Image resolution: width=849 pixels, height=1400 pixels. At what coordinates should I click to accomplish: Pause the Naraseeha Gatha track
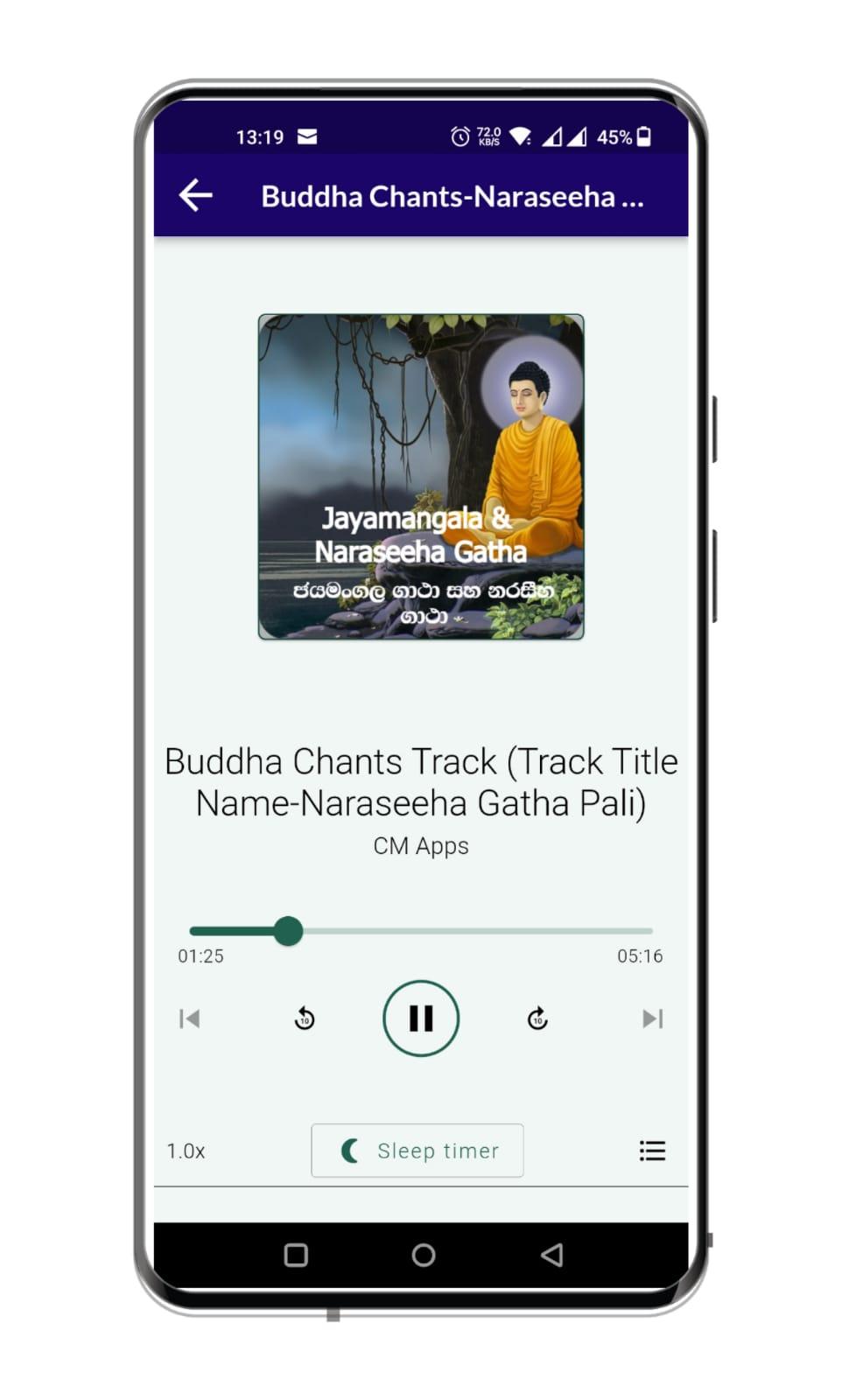pos(421,1018)
